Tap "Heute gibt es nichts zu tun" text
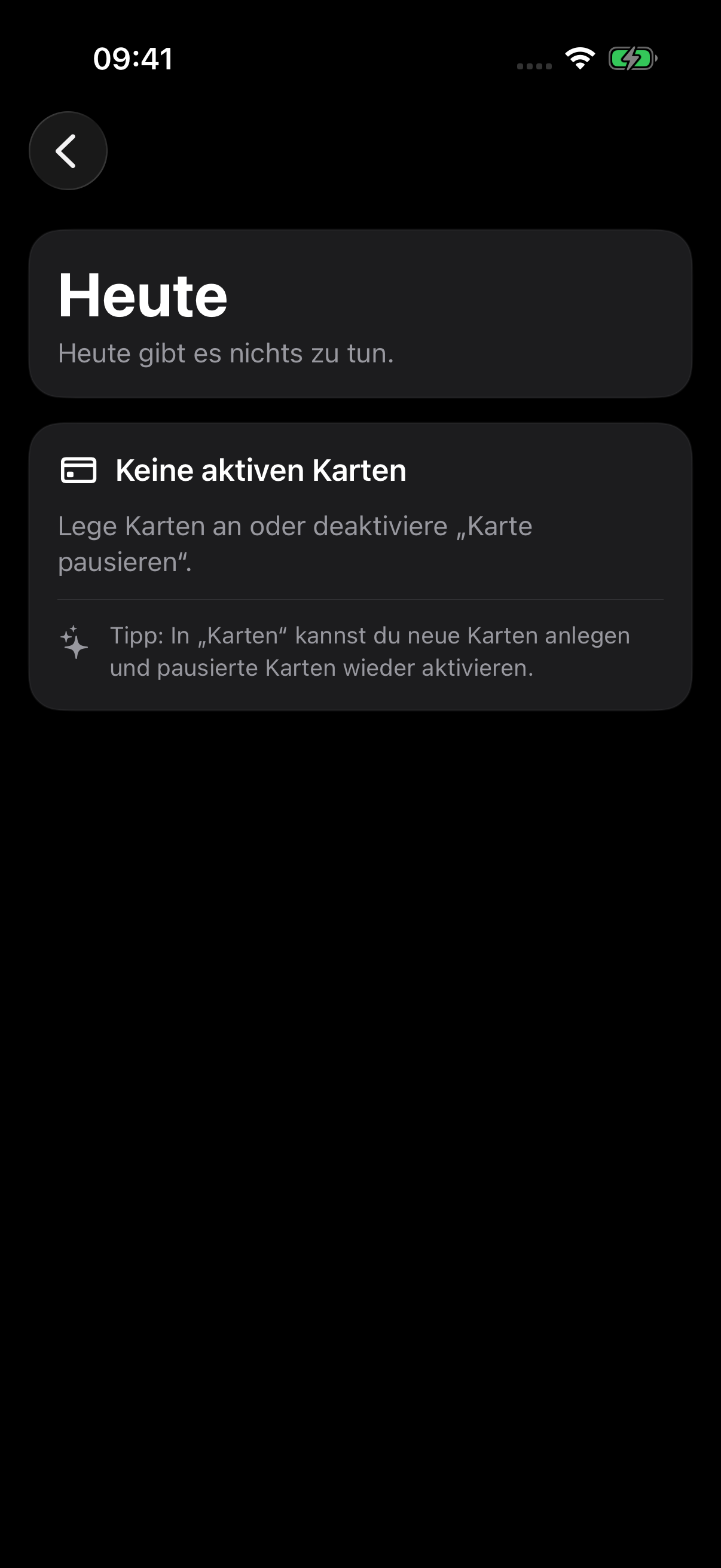The width and height of the screenshot is (721, 1568). [x=226, y=352]
